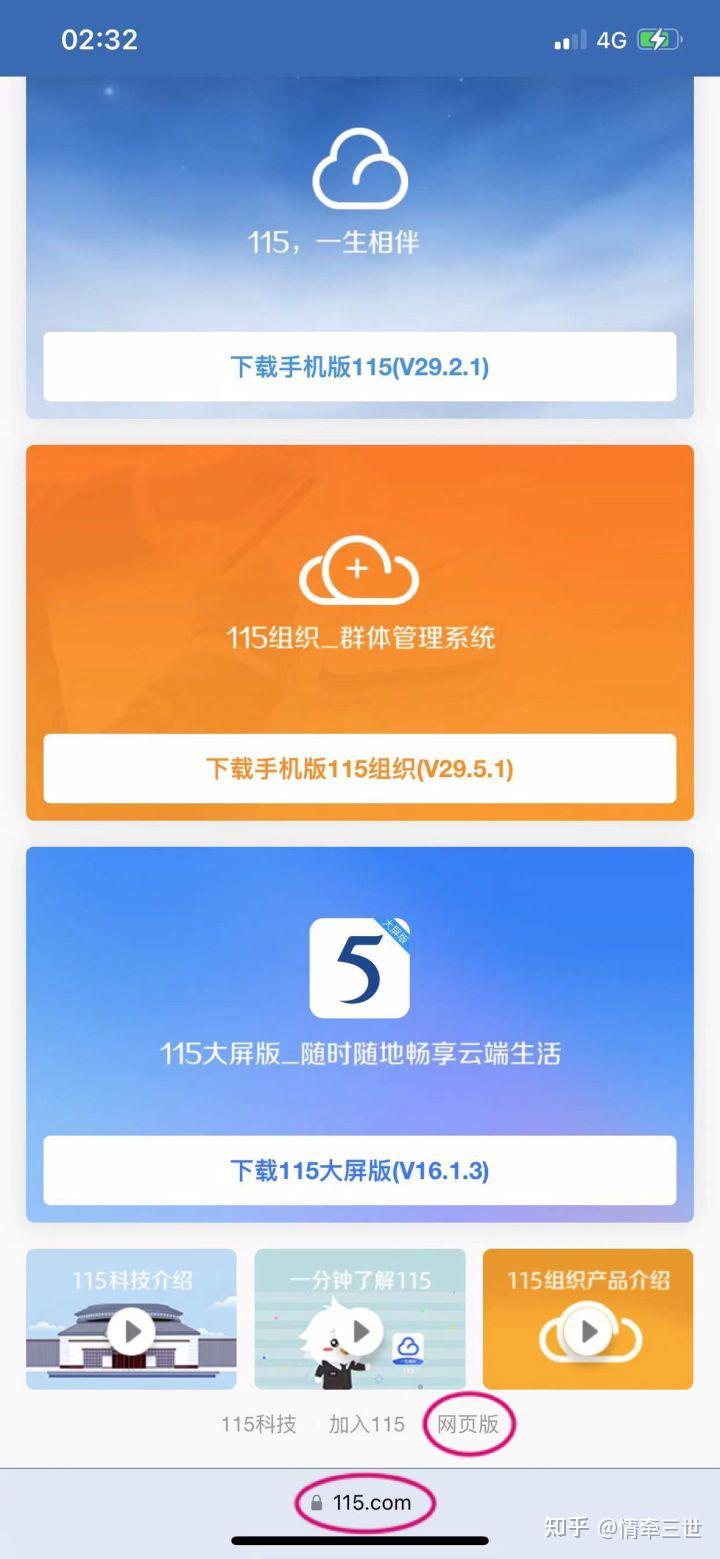This screenshot has height=1559, width=720.
Task: Click the 4G network indicator
Action: coord(611,39)
